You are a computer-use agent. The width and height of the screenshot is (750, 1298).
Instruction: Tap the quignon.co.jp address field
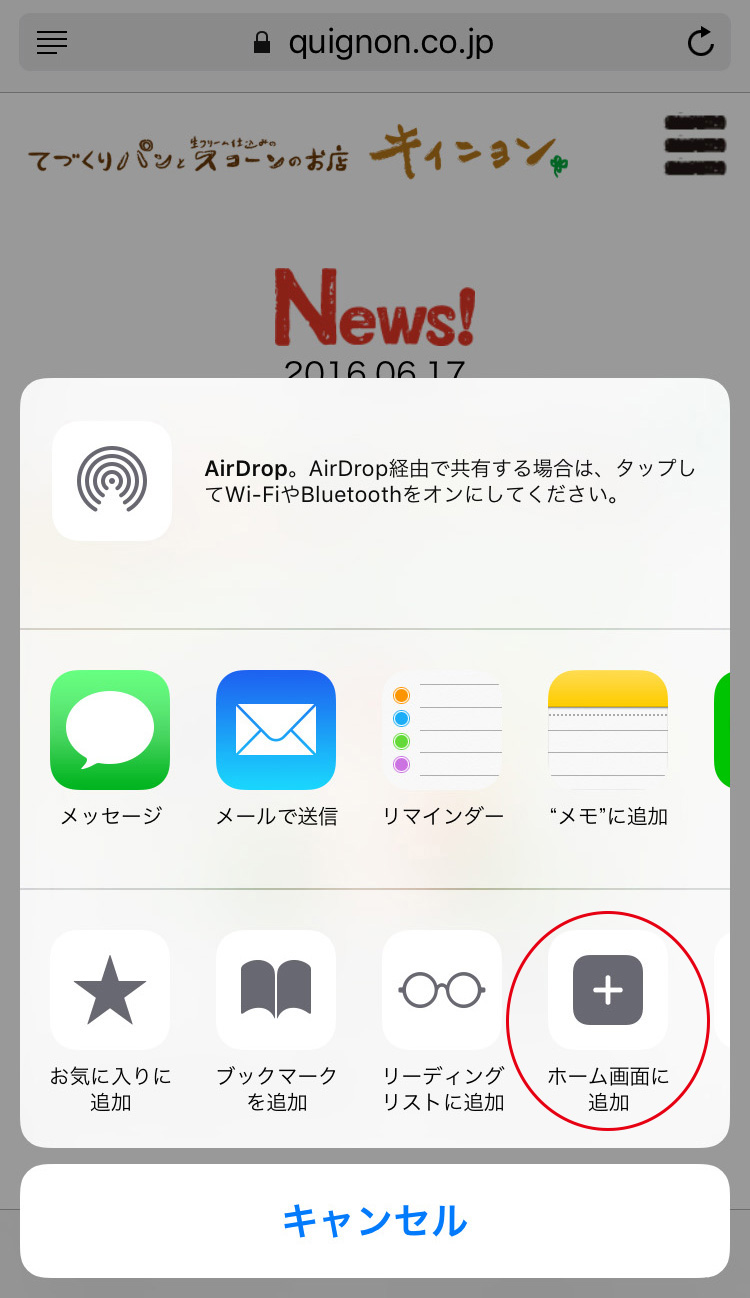pyautogui.click(x=375, y=42)
